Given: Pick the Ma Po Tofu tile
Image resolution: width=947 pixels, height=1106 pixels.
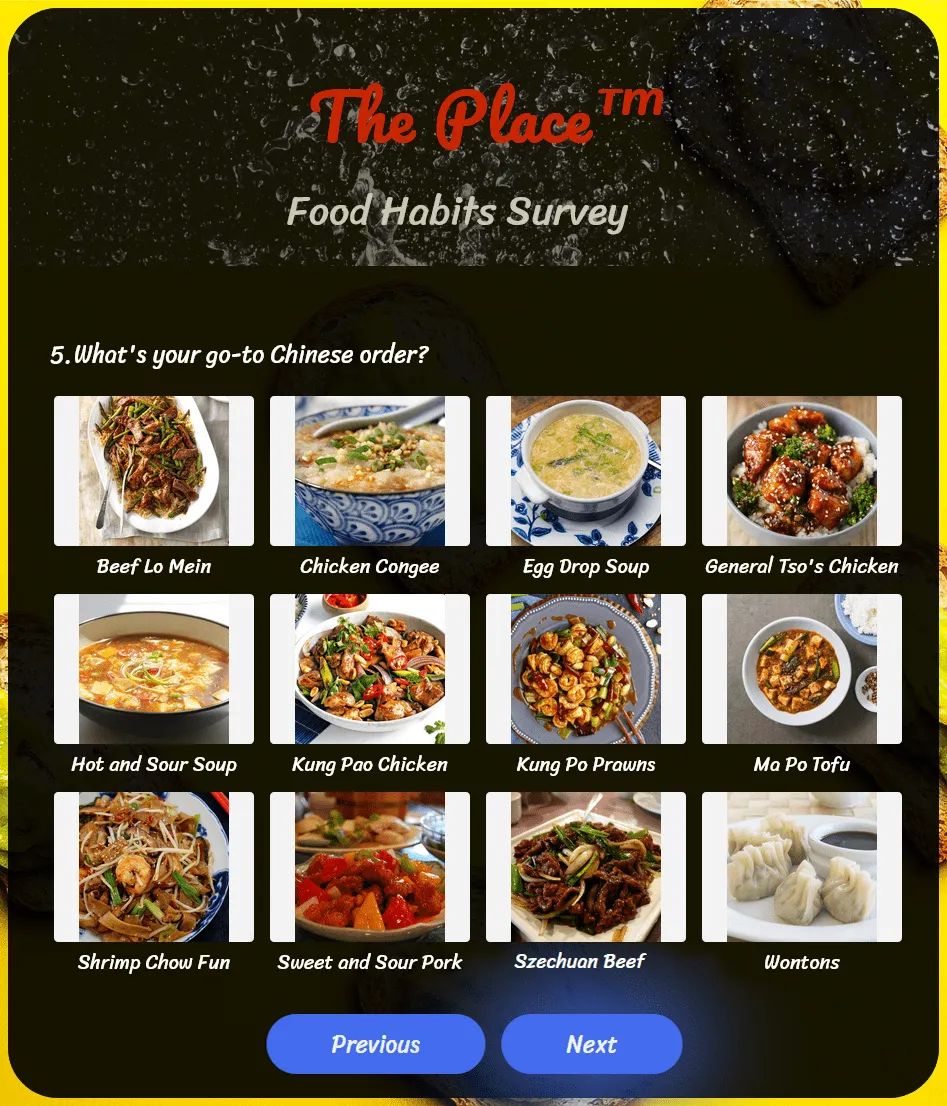Looking at the screenshot, I should pos(802,669).
